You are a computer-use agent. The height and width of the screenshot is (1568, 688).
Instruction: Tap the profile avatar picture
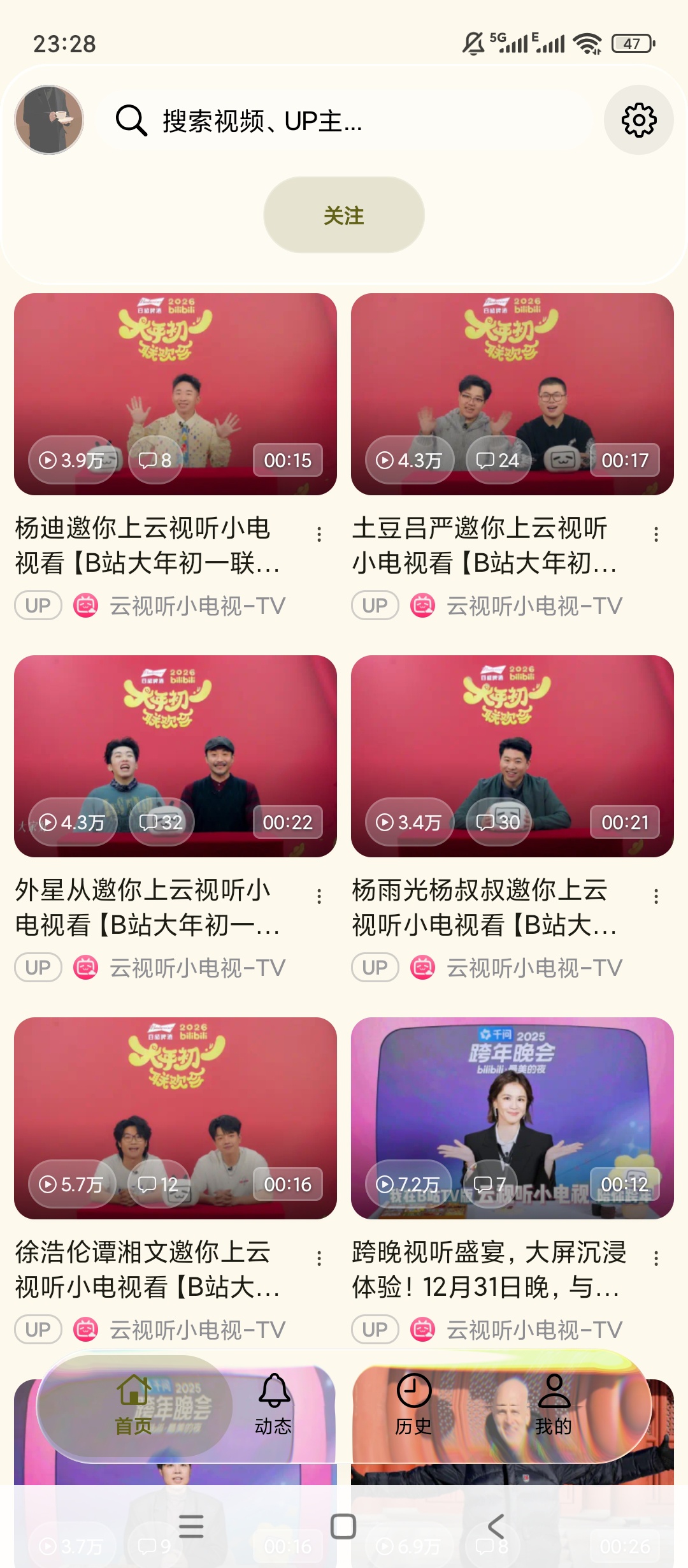[49, 120]
